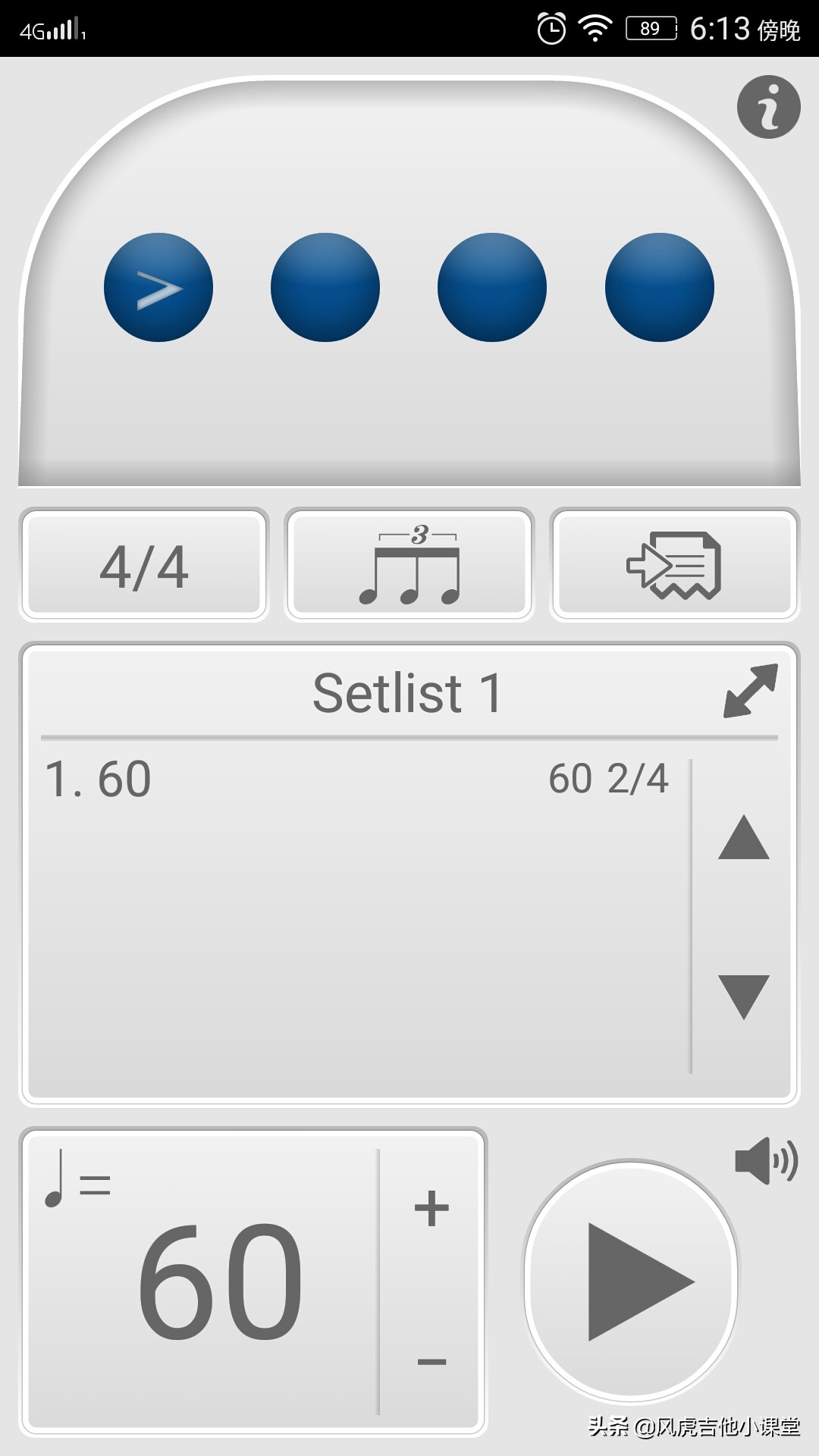Open the info icon
819x1456 pixels.
click(x=768, y=107)
